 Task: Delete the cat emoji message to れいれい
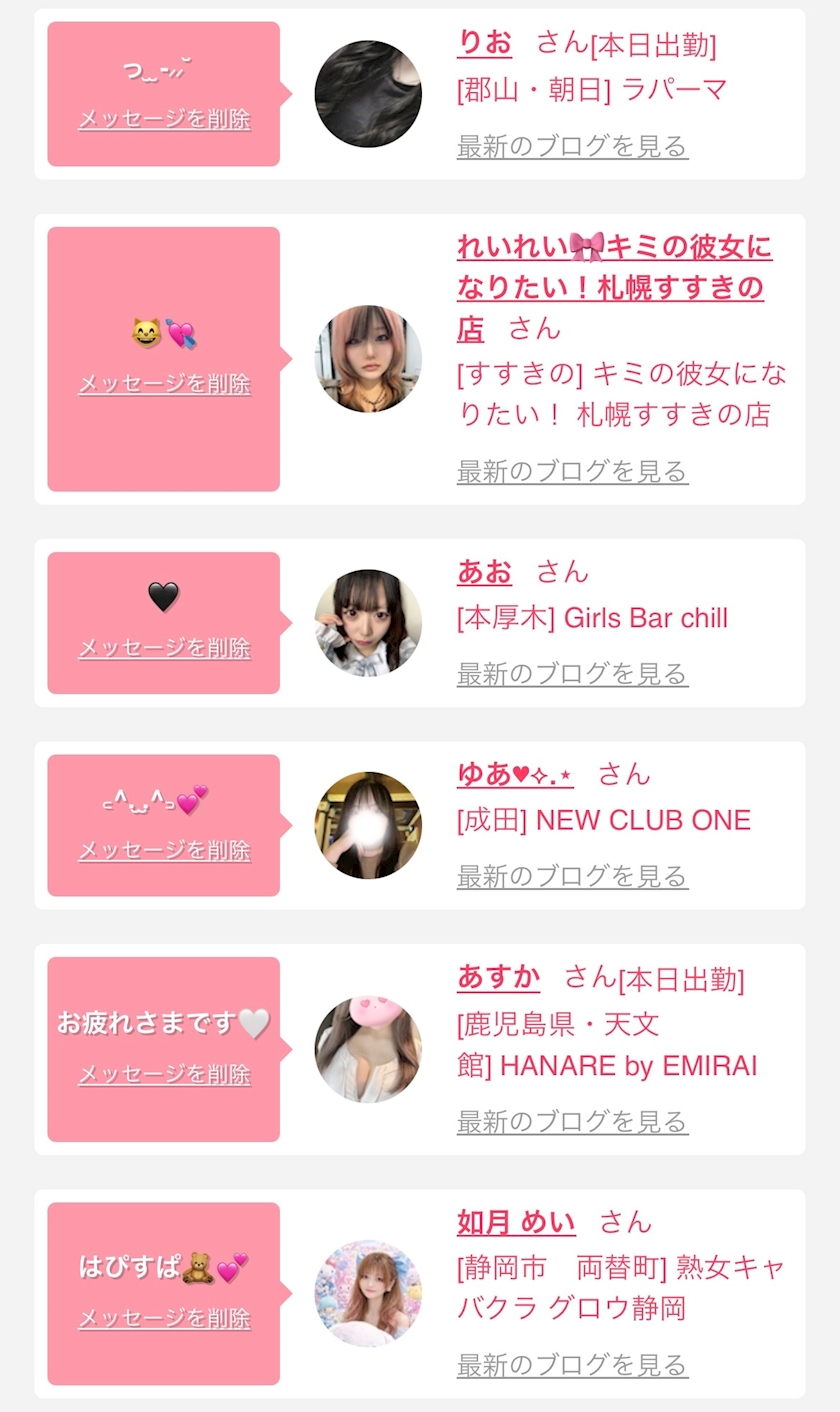(x=164, y=384)
